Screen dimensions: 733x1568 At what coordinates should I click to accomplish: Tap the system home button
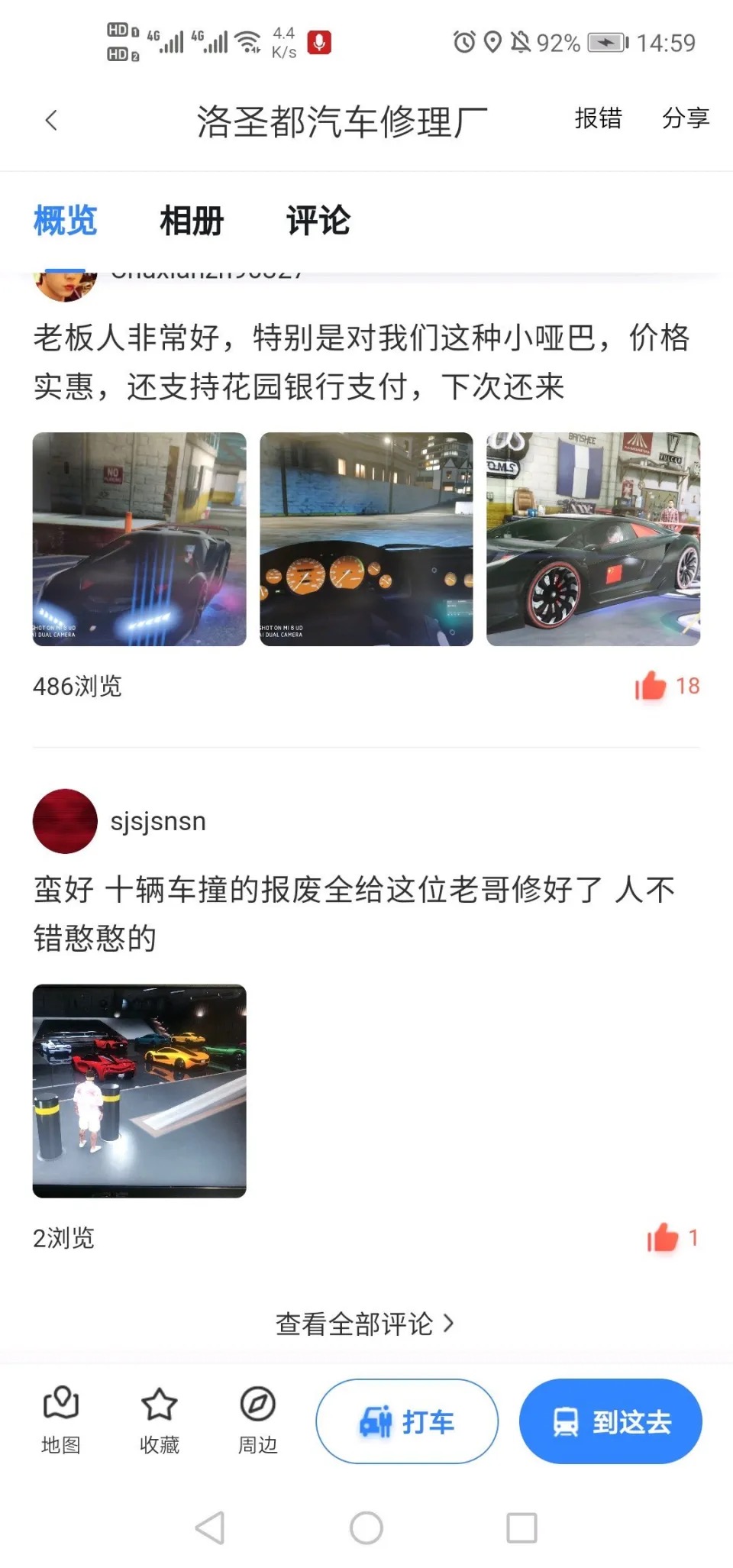pyautogui.click(x=366, y=1528)
